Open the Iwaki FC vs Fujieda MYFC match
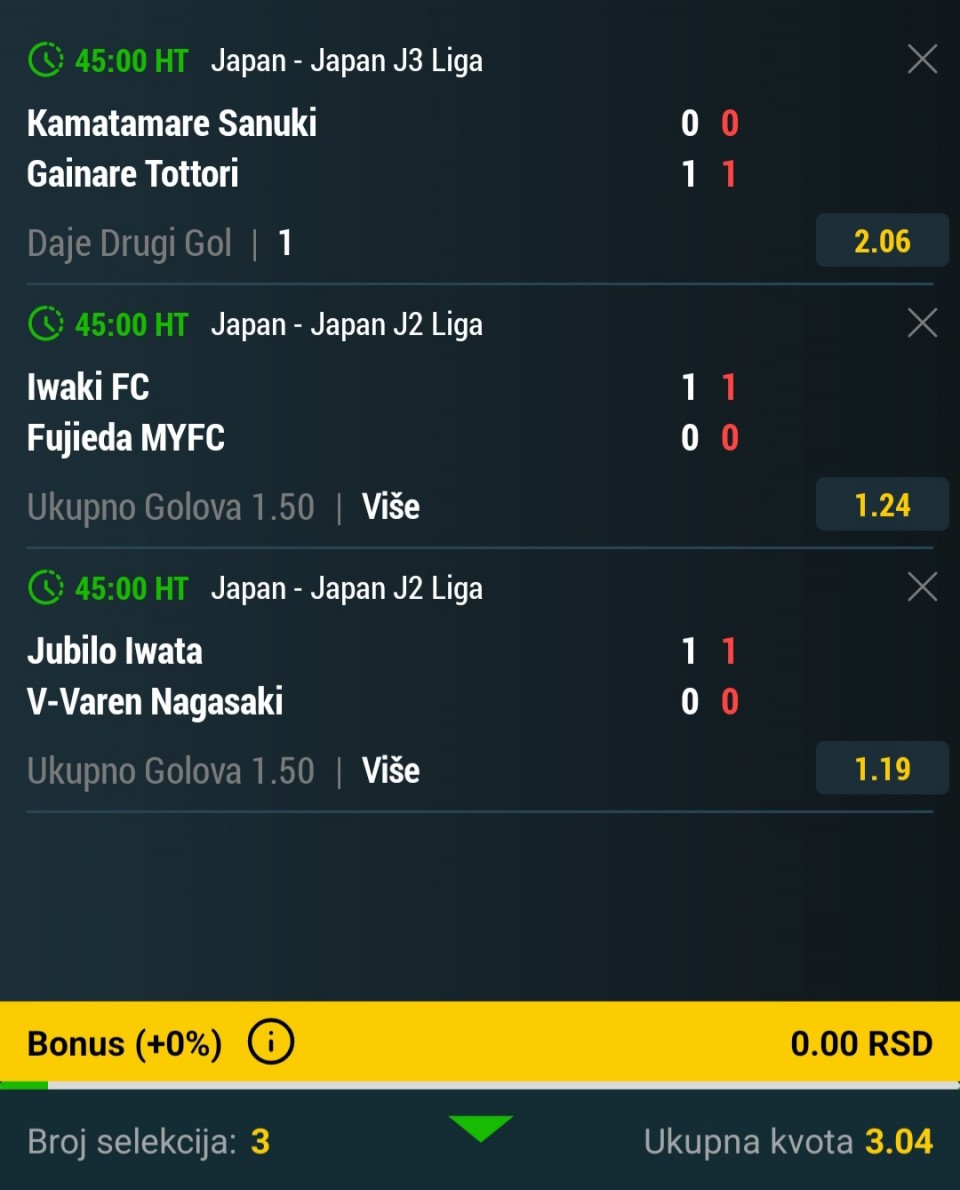Viewport: 960px width, 1190px height. (126, 412)
